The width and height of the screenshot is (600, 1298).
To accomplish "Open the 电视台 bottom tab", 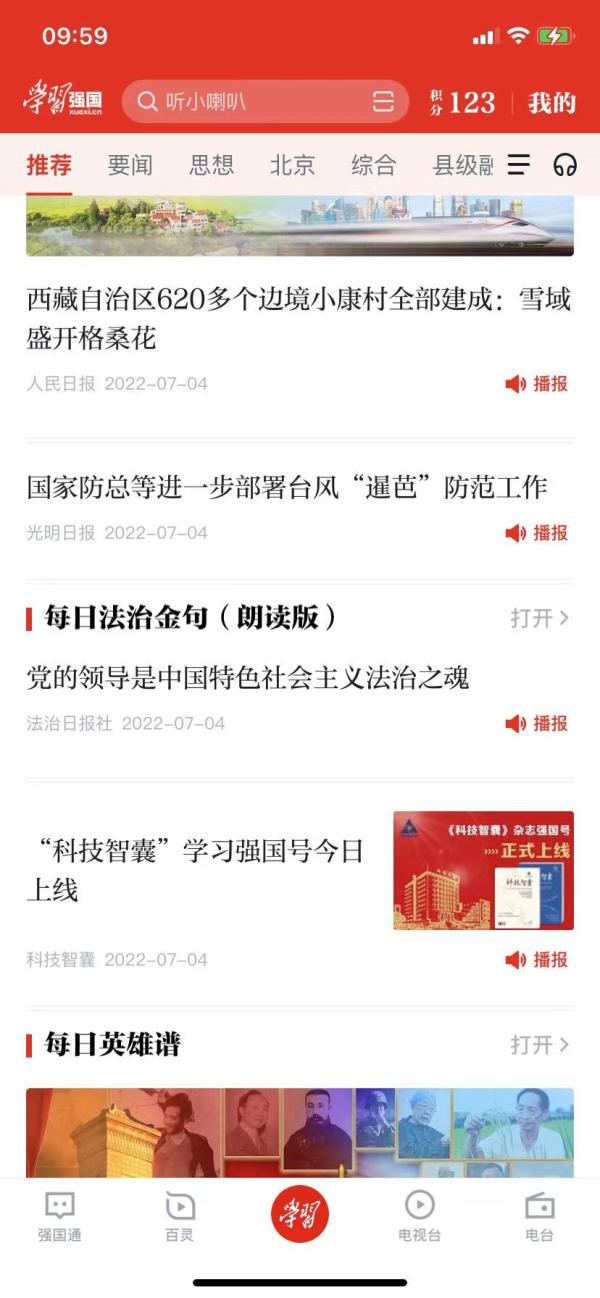I will (x=420, y=1216).
